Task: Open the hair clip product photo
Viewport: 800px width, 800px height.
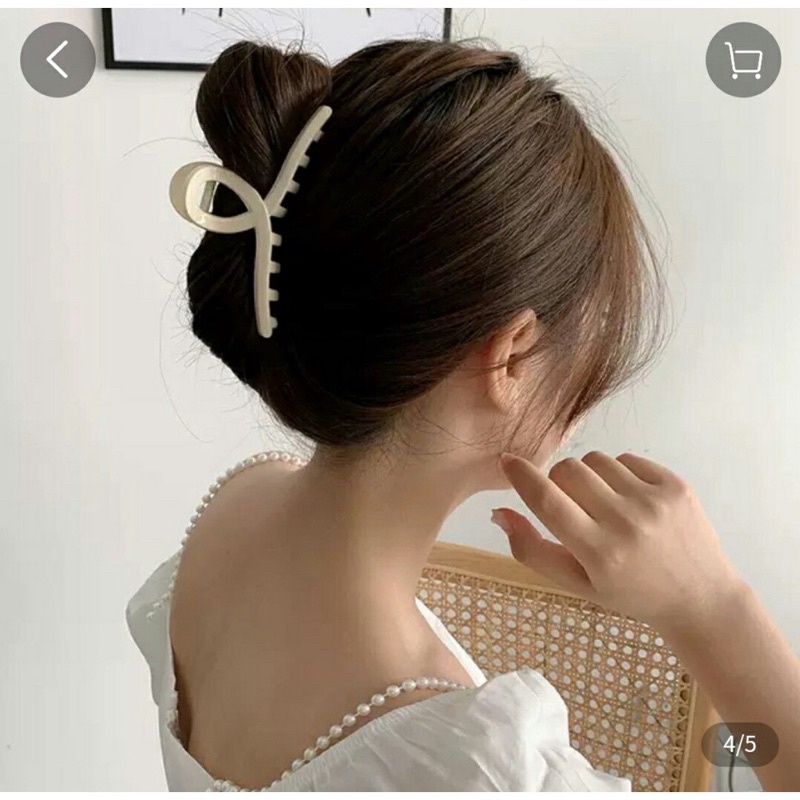Action: [400, 400]
